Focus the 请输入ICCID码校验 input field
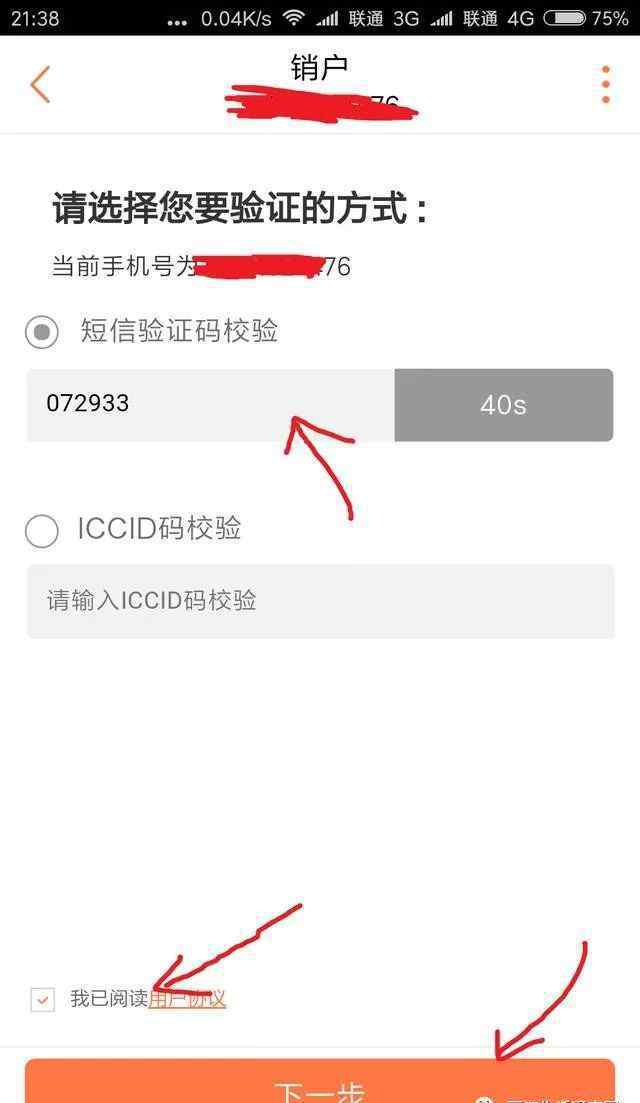The width and height of the screenshot is (640, 1103). (321, 601)
